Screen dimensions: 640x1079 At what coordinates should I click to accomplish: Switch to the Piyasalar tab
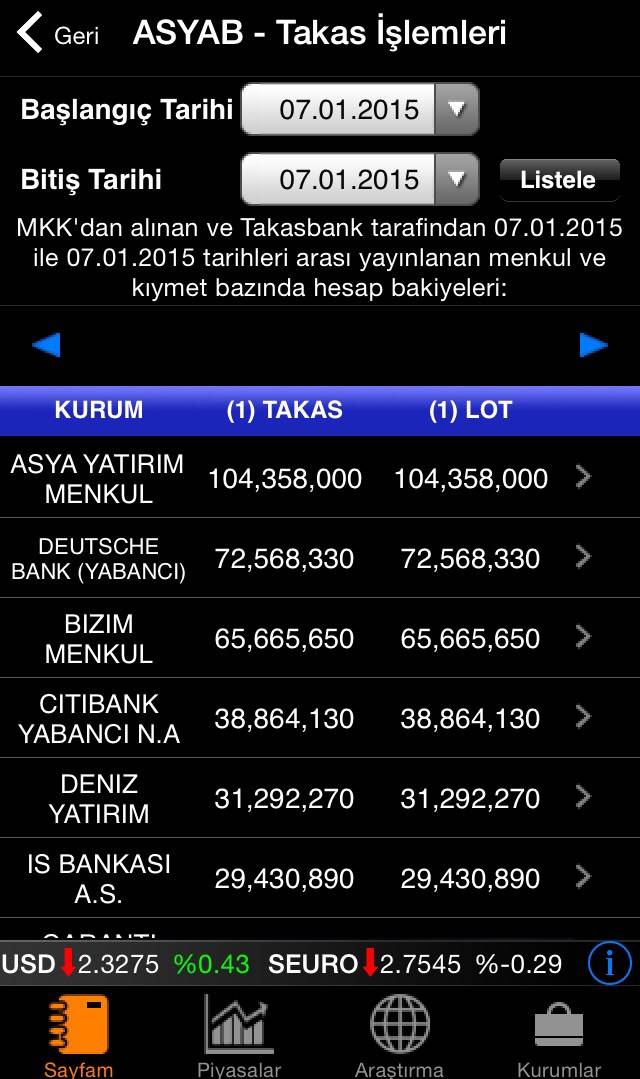click(238, 1035)
